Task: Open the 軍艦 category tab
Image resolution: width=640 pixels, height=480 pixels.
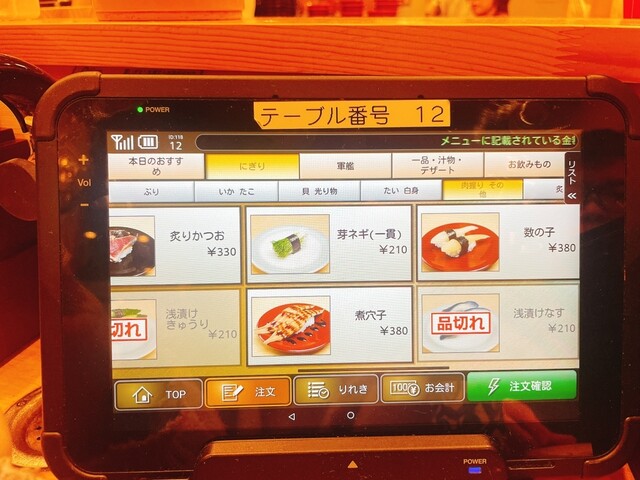Action: 344,166
